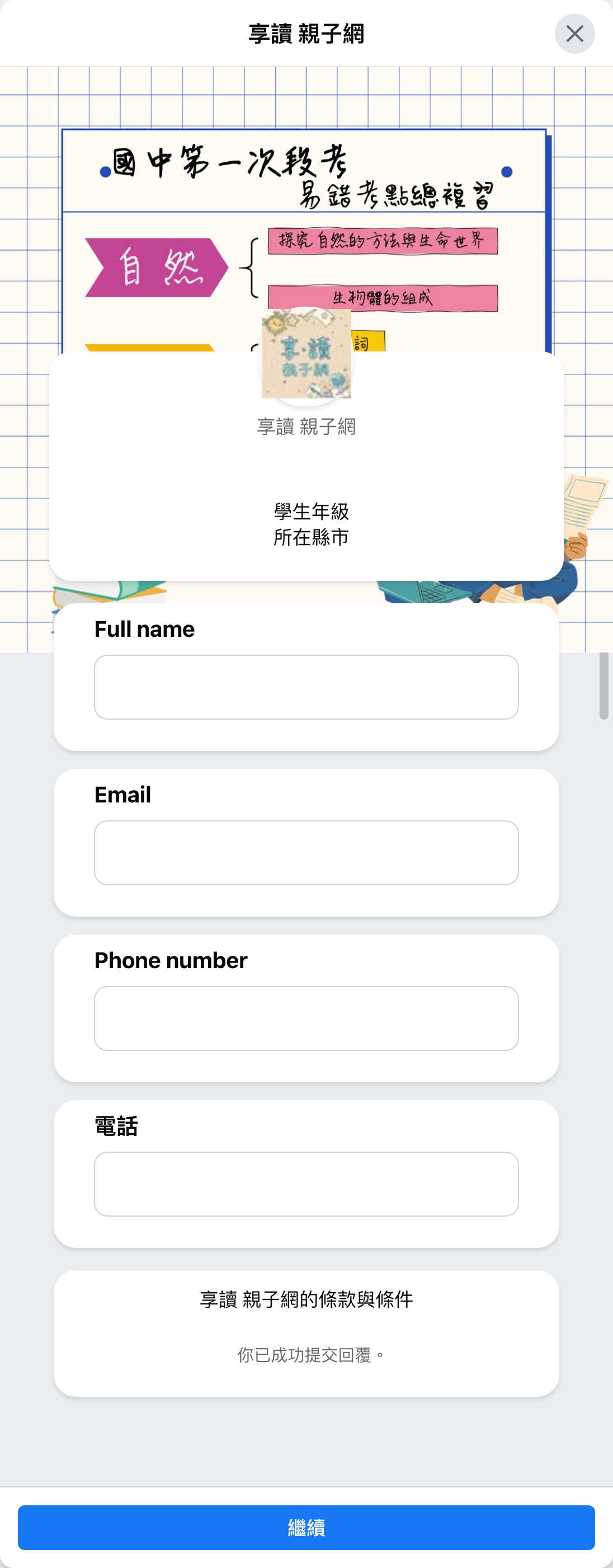Click the Email input box
Screen dimensions: 613x1568
306,852
